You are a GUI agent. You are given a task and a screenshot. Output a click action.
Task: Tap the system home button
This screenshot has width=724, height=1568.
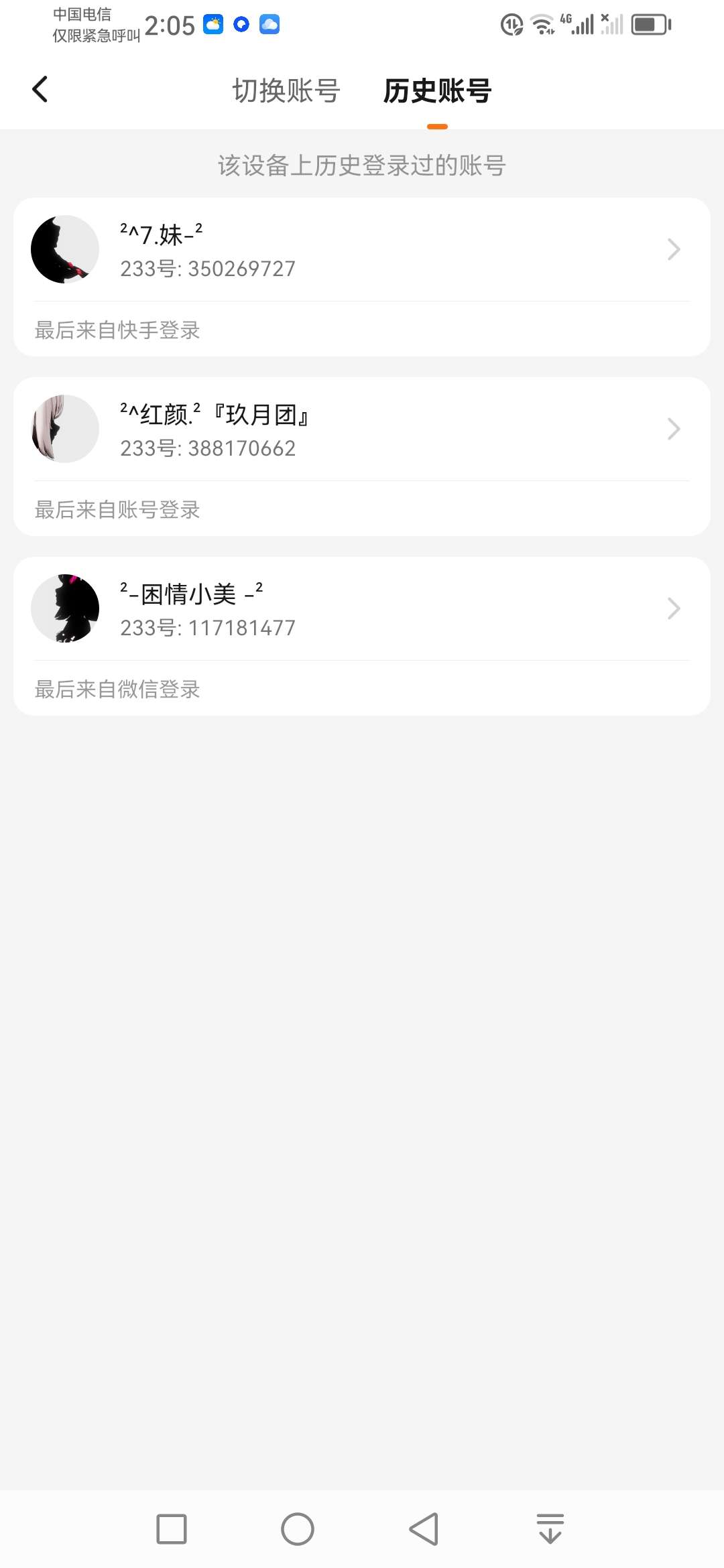(298, 1529)
